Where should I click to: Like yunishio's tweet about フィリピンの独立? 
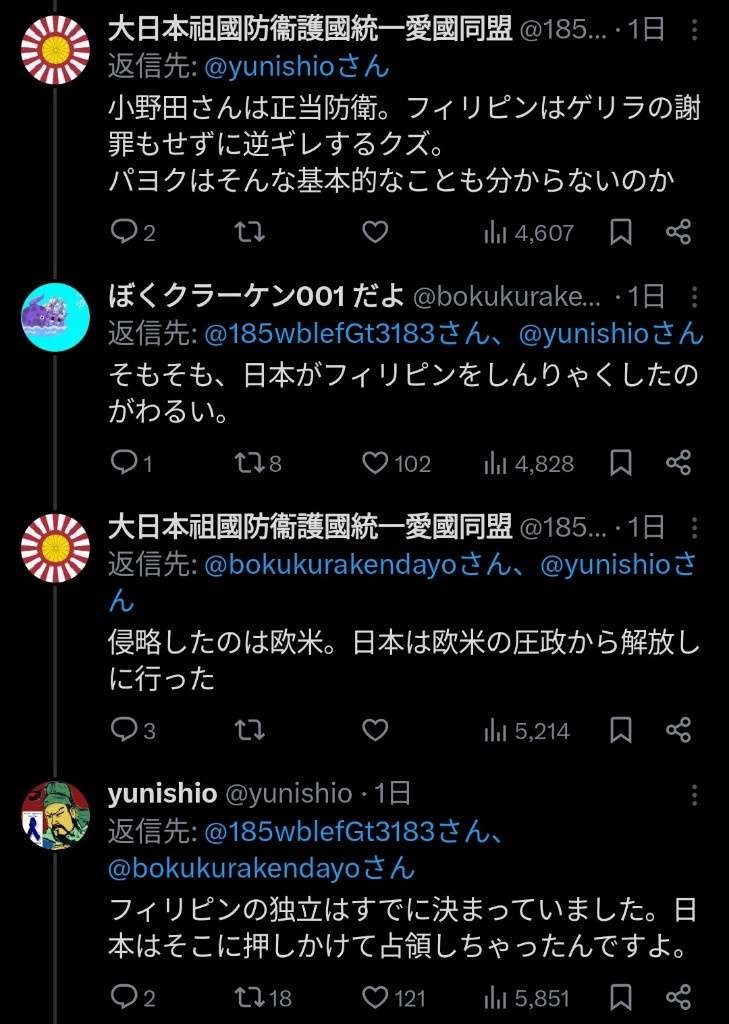374,997
